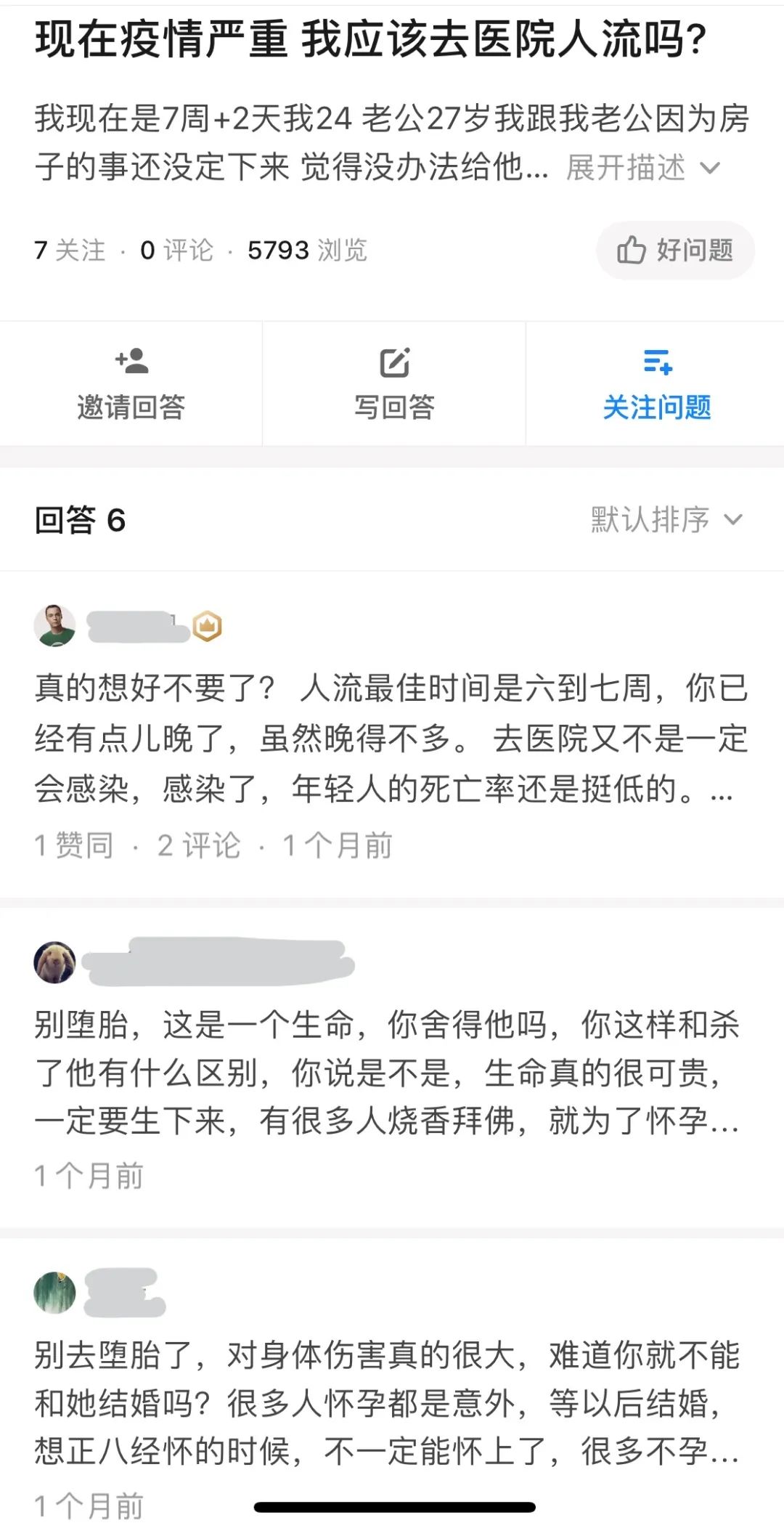Tap 邀请回答 to invite answers
784x1528 pixels.
(131, 385)
